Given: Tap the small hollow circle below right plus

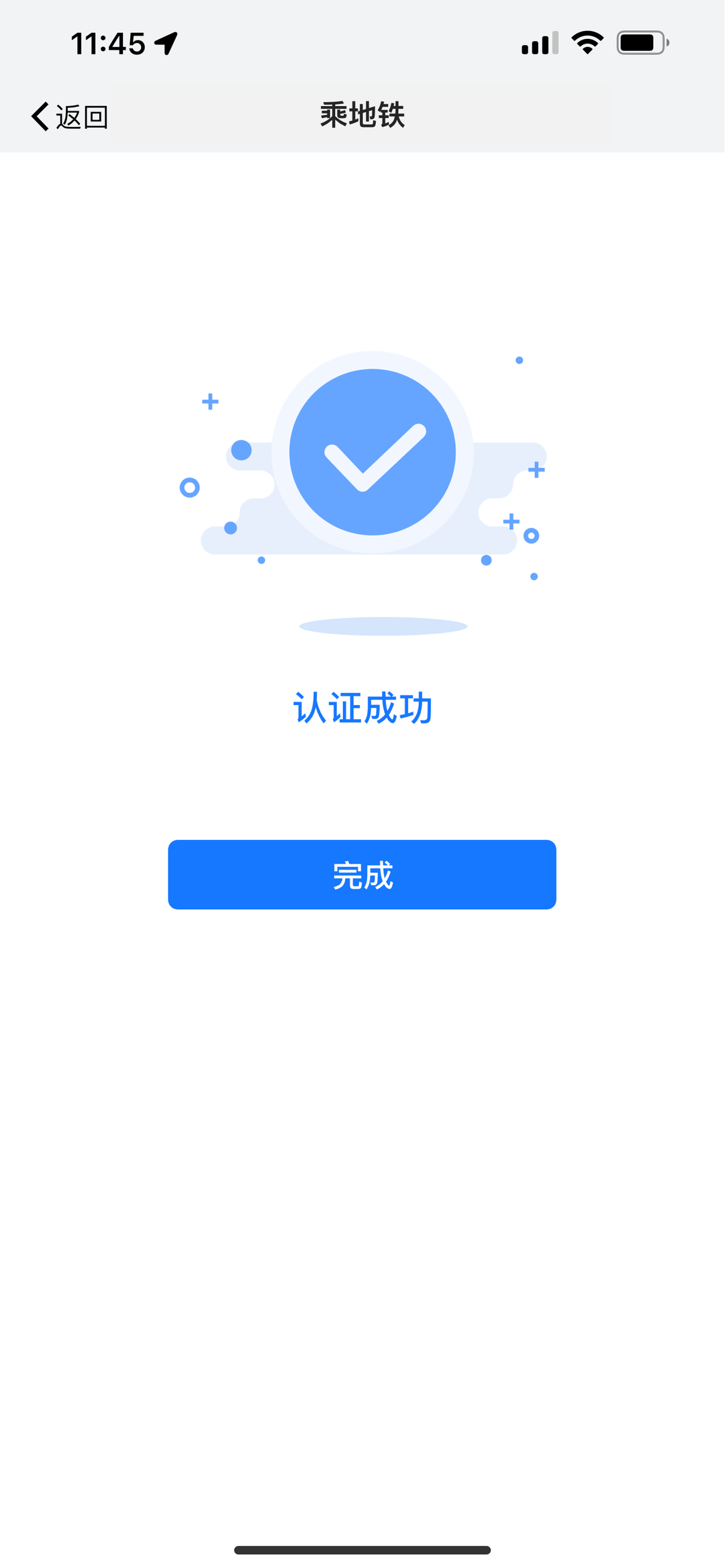Looking at the screenshot, I should [x=532, y=535].
